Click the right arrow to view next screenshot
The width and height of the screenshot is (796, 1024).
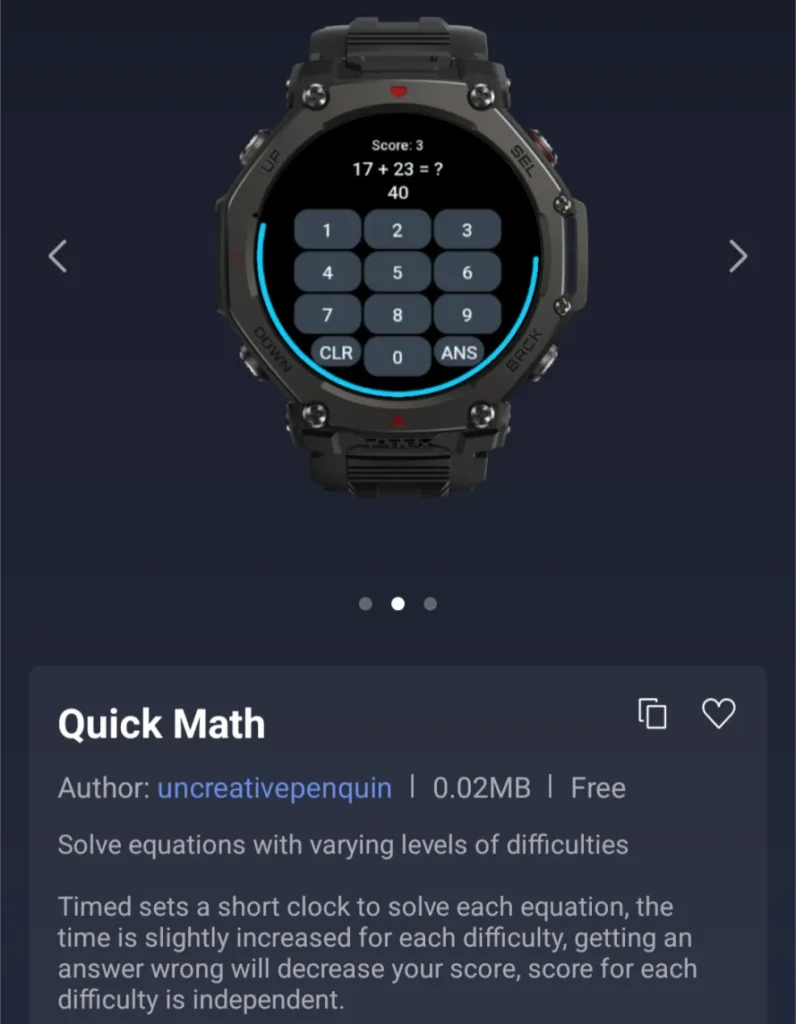[738, 256]
